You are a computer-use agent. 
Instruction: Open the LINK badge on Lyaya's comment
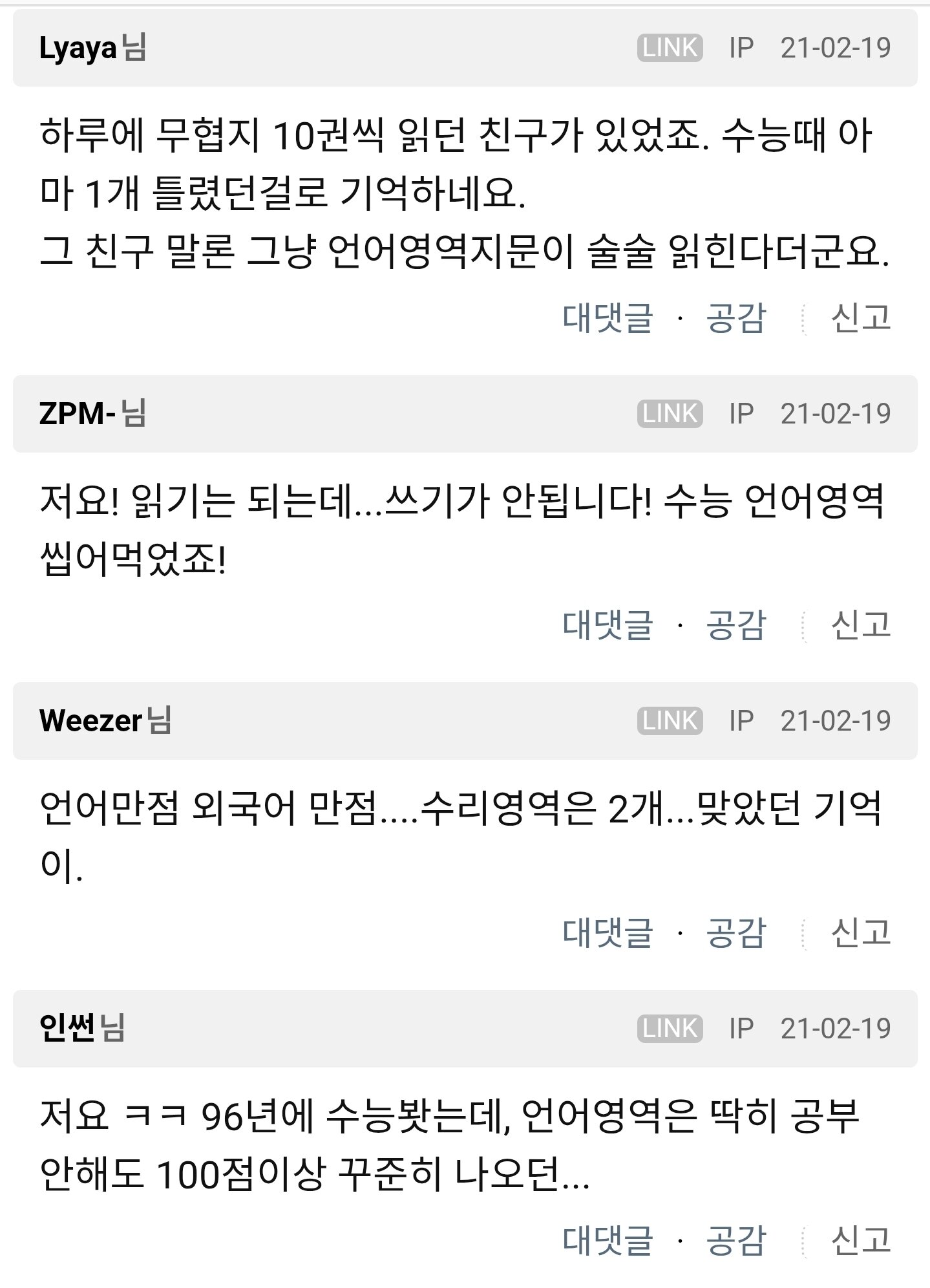670,48
